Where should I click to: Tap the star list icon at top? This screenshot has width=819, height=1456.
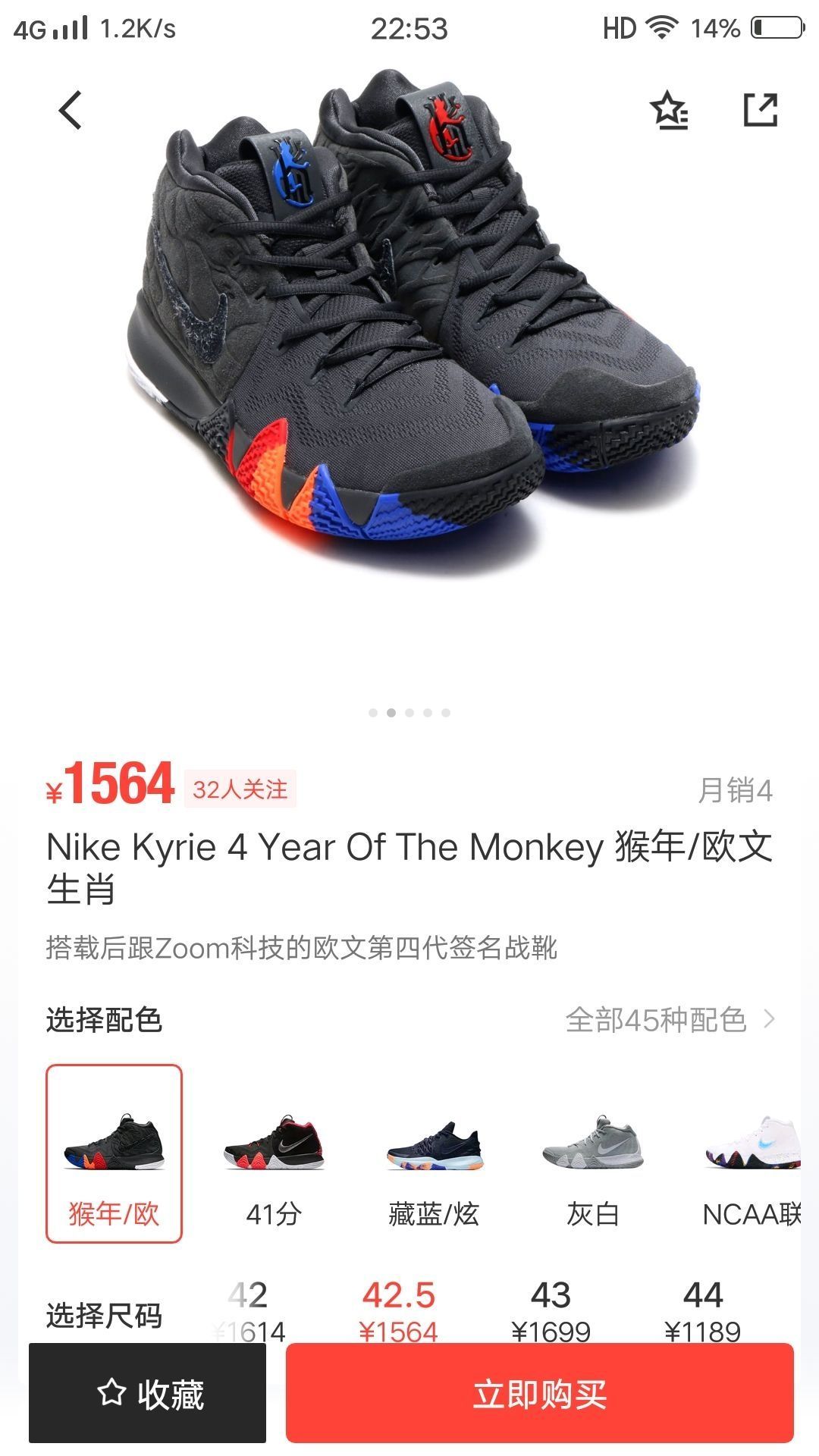[x=669, y=111]
